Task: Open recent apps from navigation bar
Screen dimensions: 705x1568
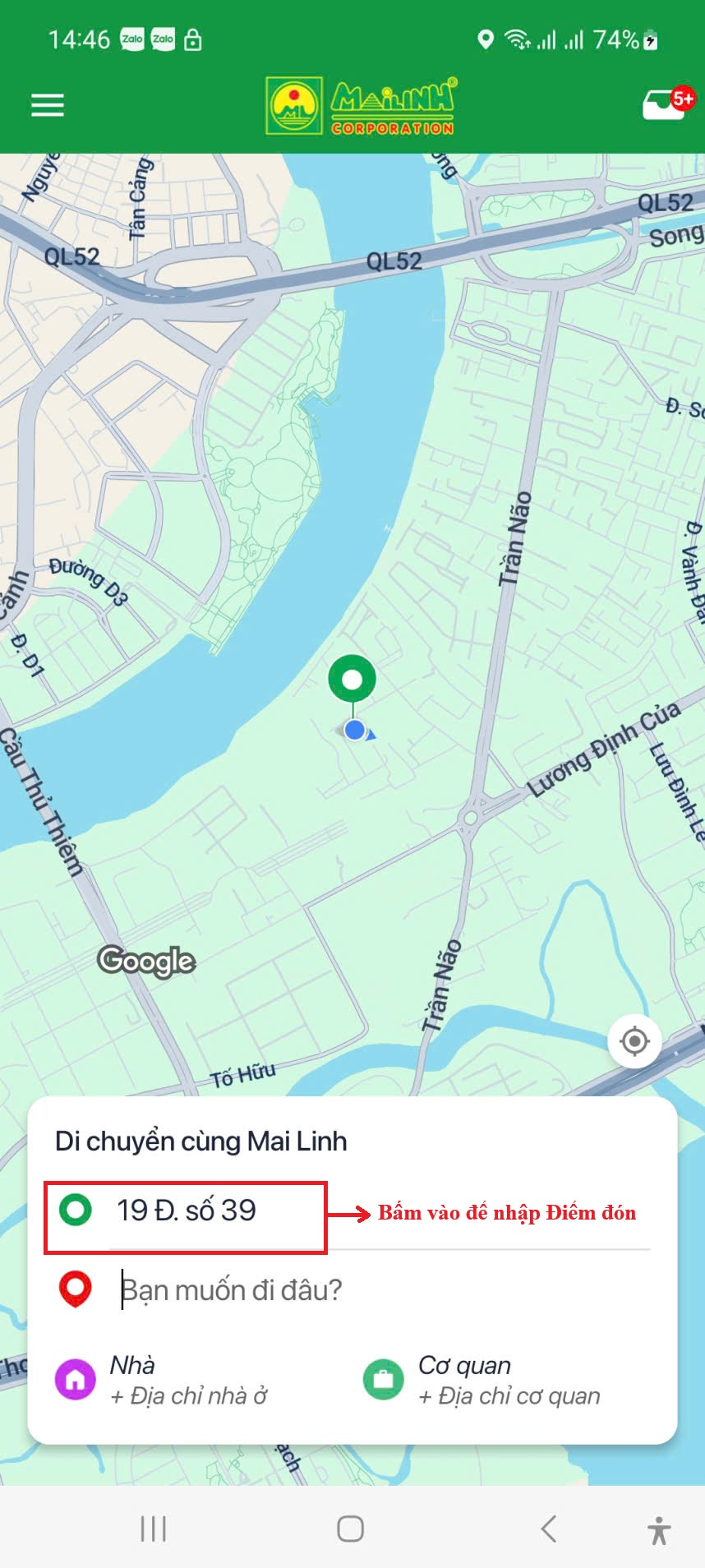Action: [154, 1529]
